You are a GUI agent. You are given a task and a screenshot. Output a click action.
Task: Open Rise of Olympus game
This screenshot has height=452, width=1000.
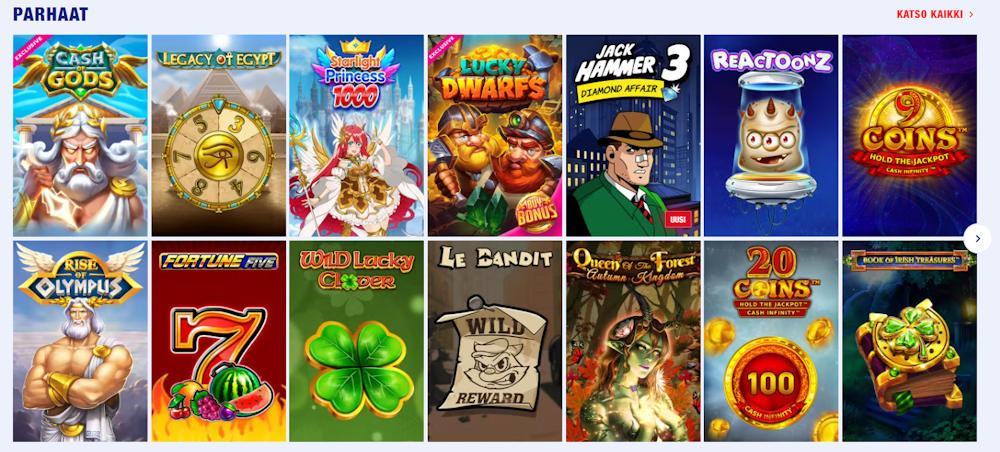point(80,341)
